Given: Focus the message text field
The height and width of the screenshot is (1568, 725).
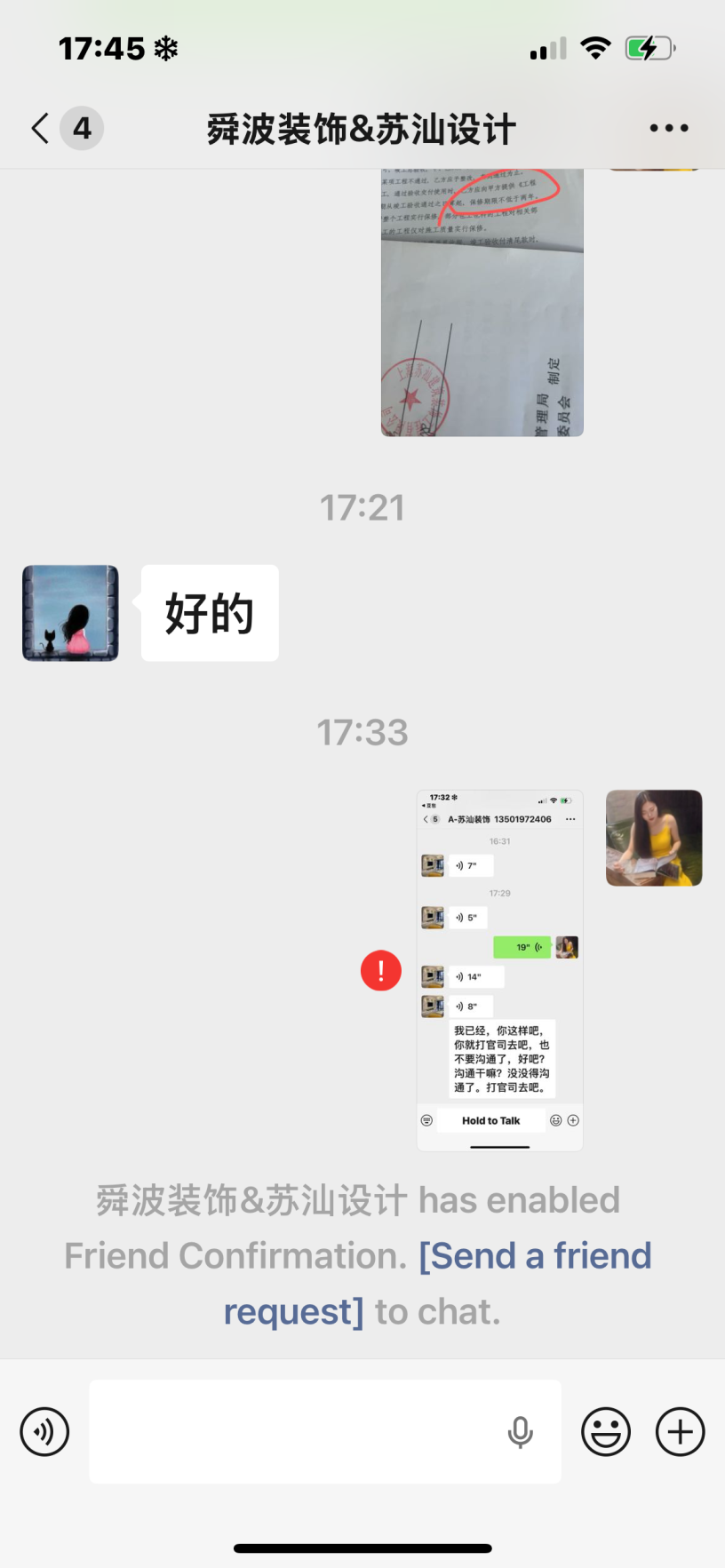Looking at the screenshot, I should pos(293,1431).
